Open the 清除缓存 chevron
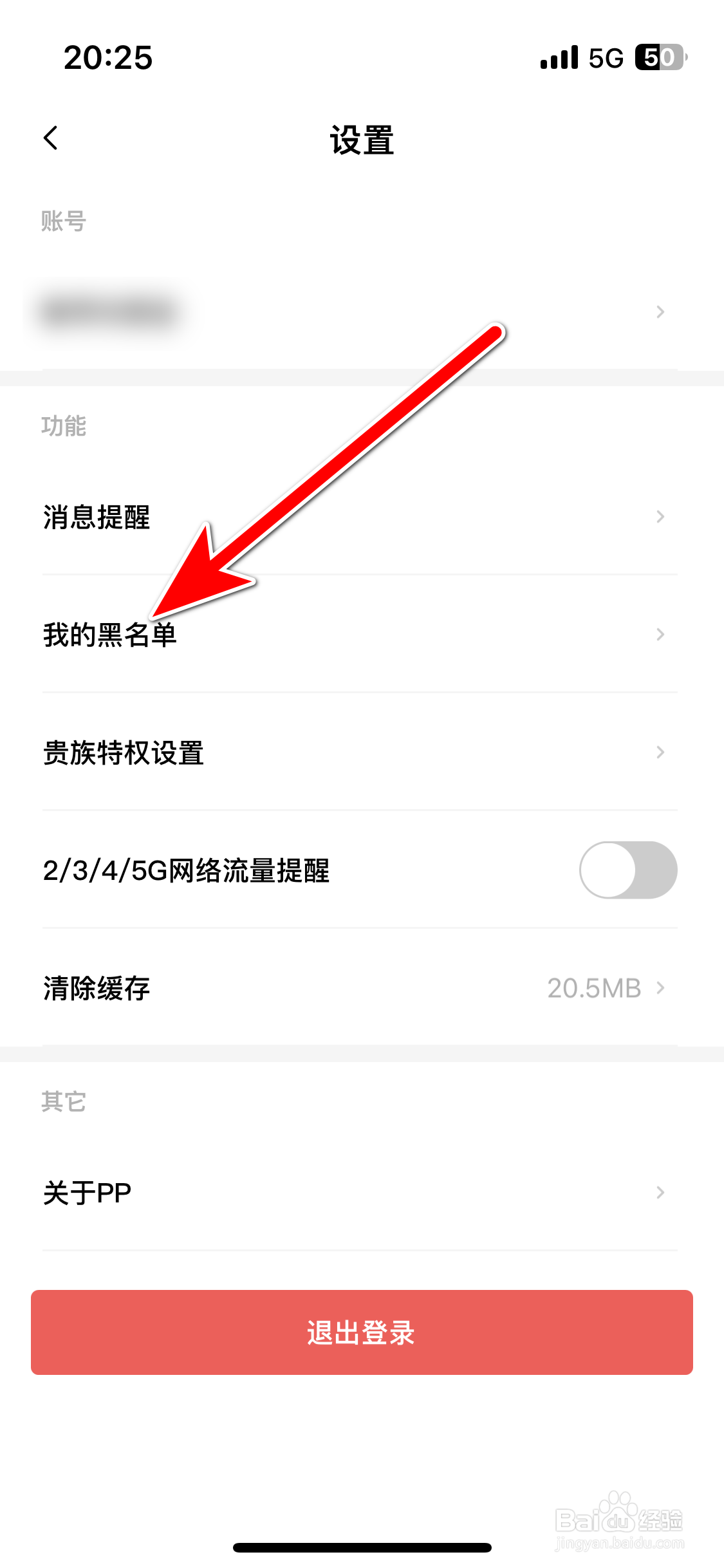 point(660,987)
